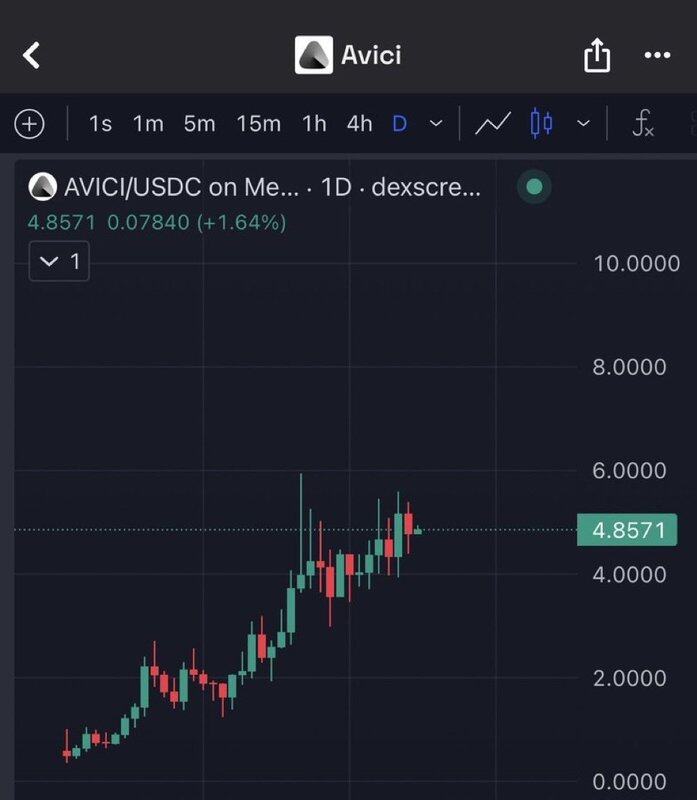Select the 4h timeframe
Image resolution: width=697 pixels, height=800 pixels.
click(359, 124)
